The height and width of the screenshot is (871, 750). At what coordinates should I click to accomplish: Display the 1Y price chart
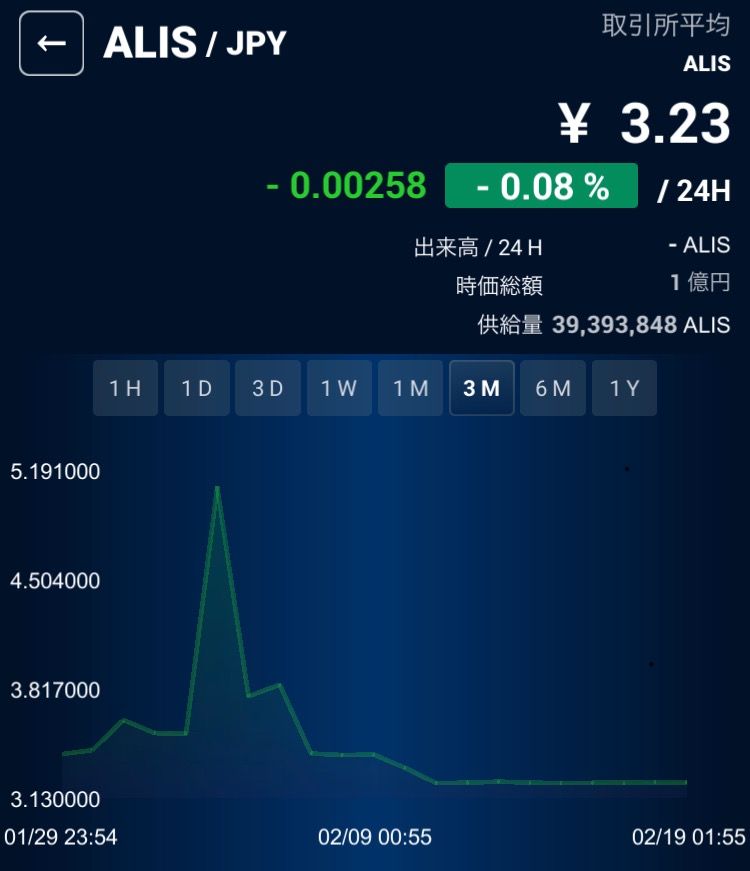(625, 388)
